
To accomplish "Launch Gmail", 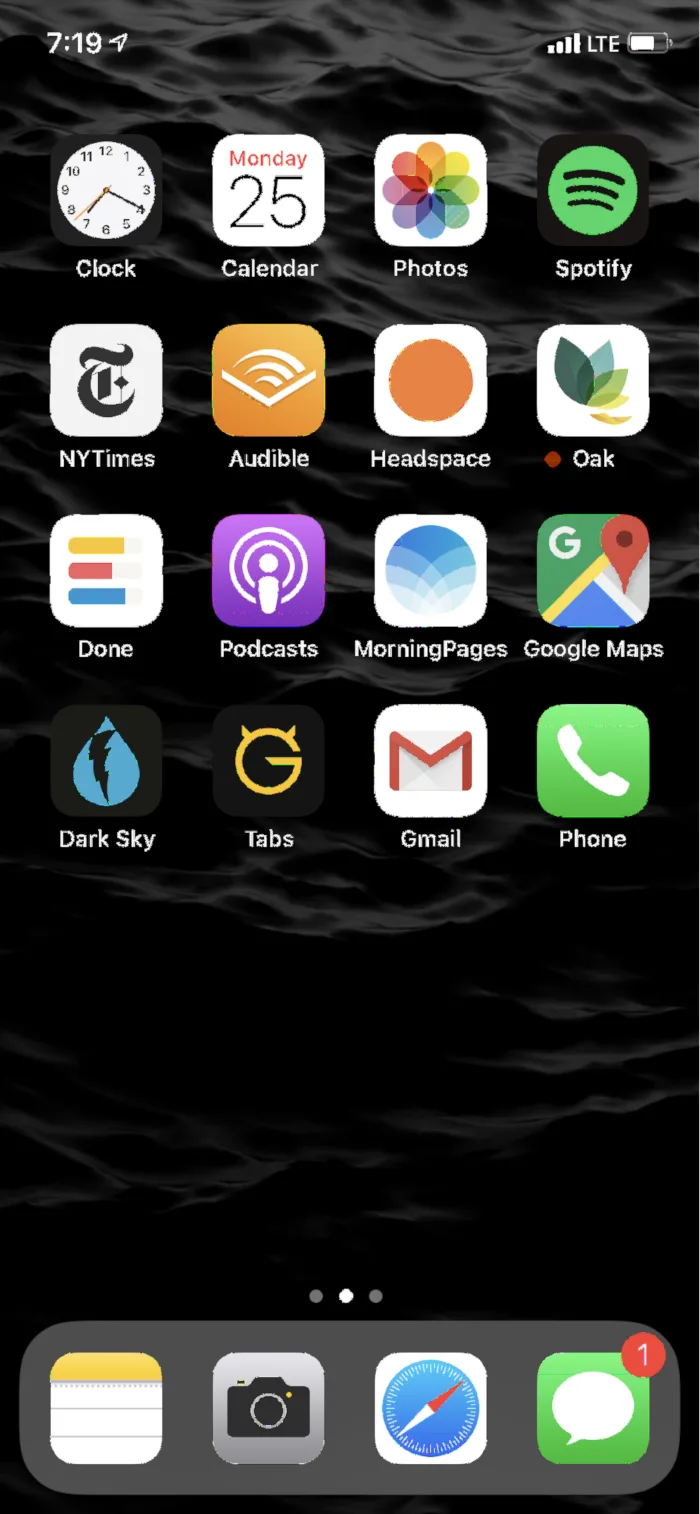I will [430, 760].
